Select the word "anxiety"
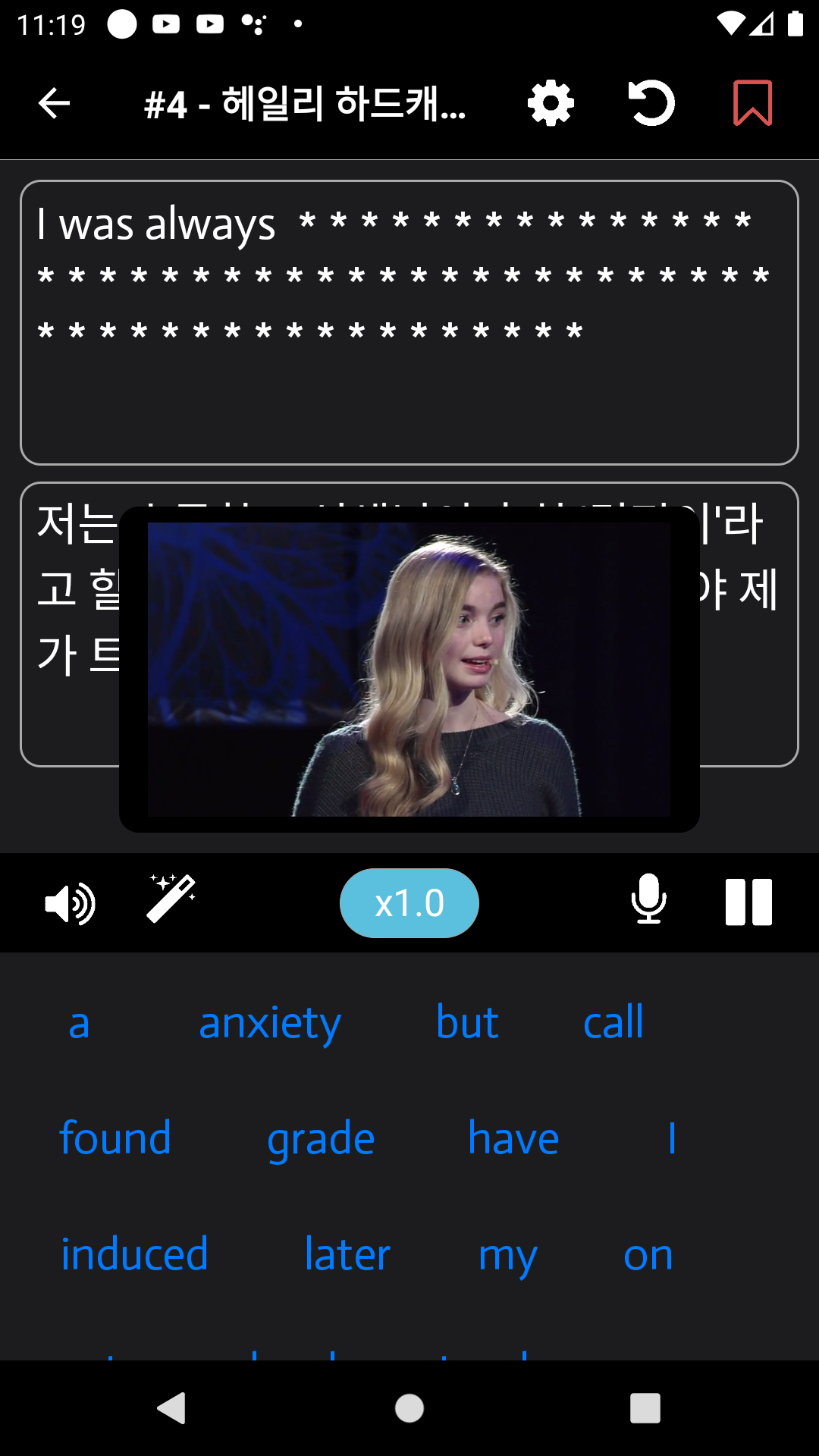The height and width of the screenshot is (1456, 819). point(270,1024)
